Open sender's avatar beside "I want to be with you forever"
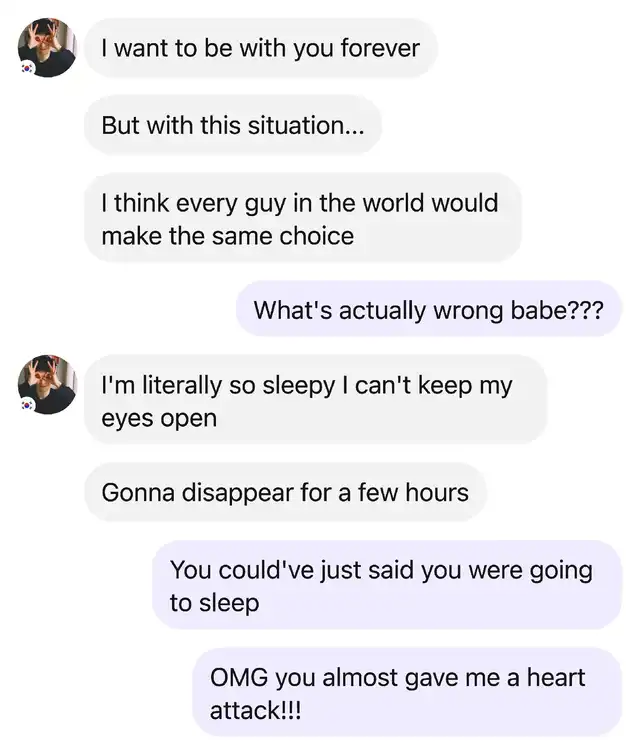This screenshot has width=640, height=755. (47, 47)
